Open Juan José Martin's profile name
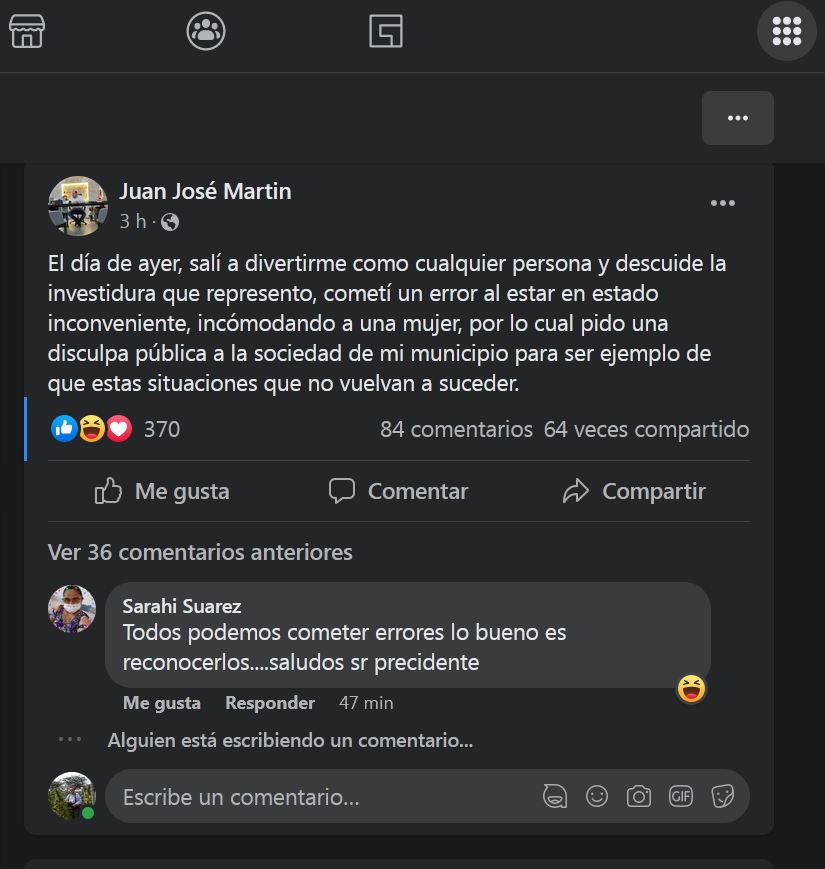This screenshot has height=869, width=825. pos(205,191)
